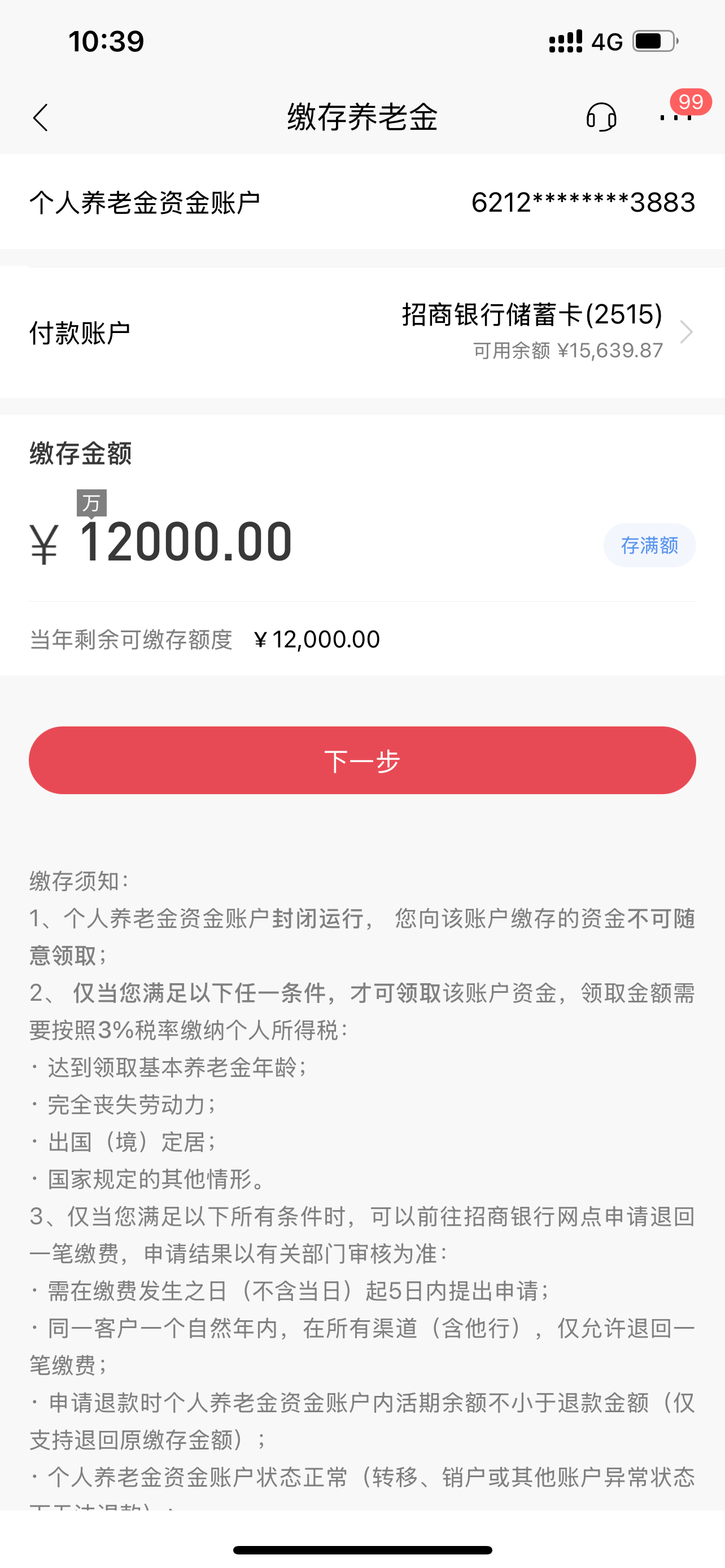The height and width of the screenshot is (1568, 725).
Task: Open the three-dot more menu
Action: tap(676, 117)
